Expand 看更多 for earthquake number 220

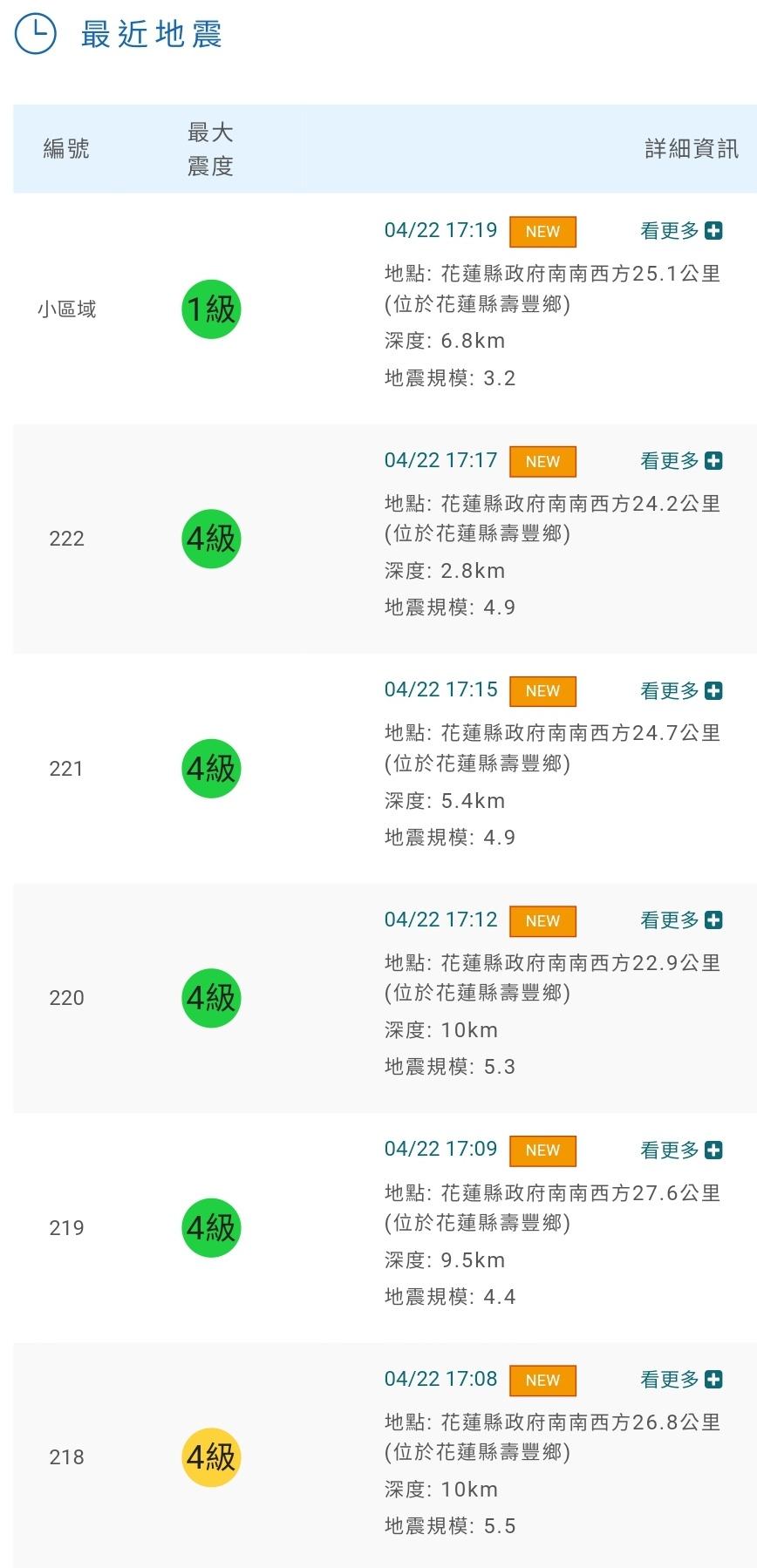pos(681,920)
